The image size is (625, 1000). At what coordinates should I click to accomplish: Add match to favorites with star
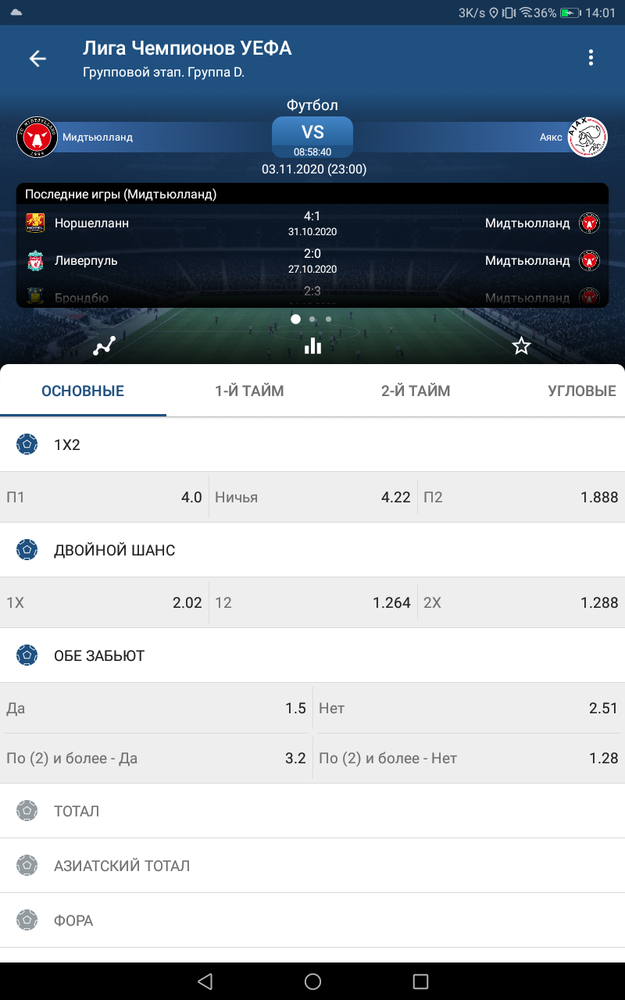521,346
